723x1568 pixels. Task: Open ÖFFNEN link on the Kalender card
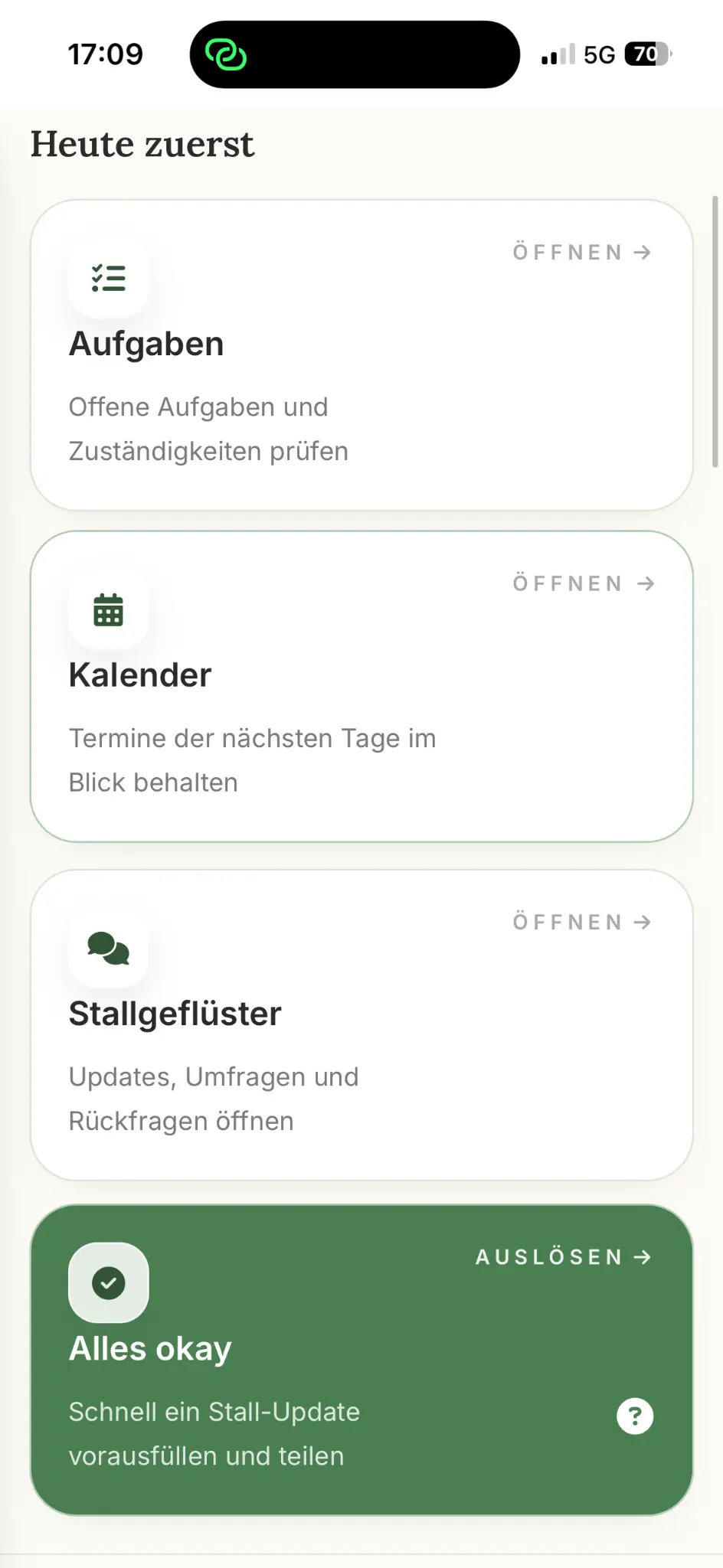567,583
